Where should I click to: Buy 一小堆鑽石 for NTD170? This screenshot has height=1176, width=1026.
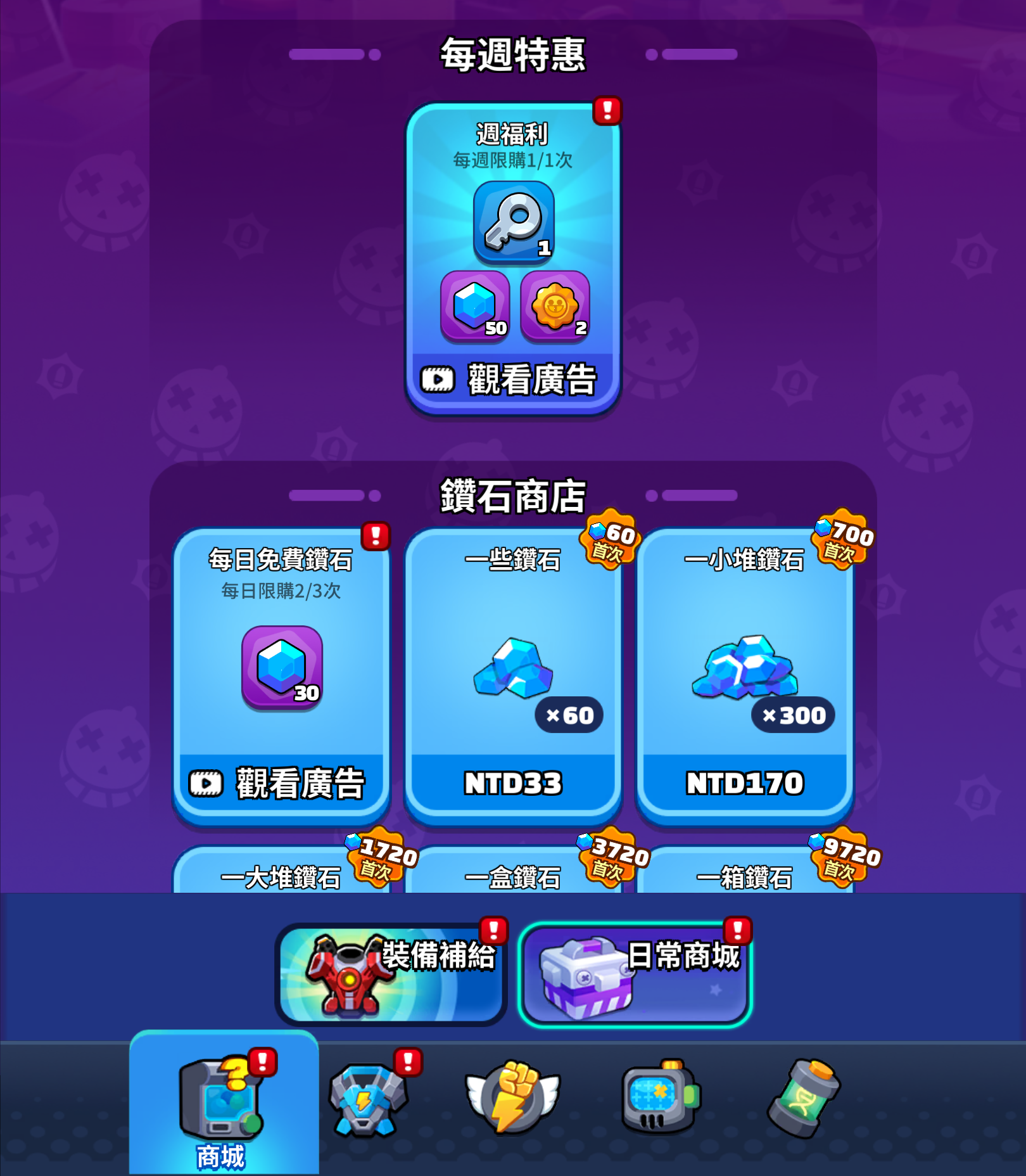[x=745, y=784]
